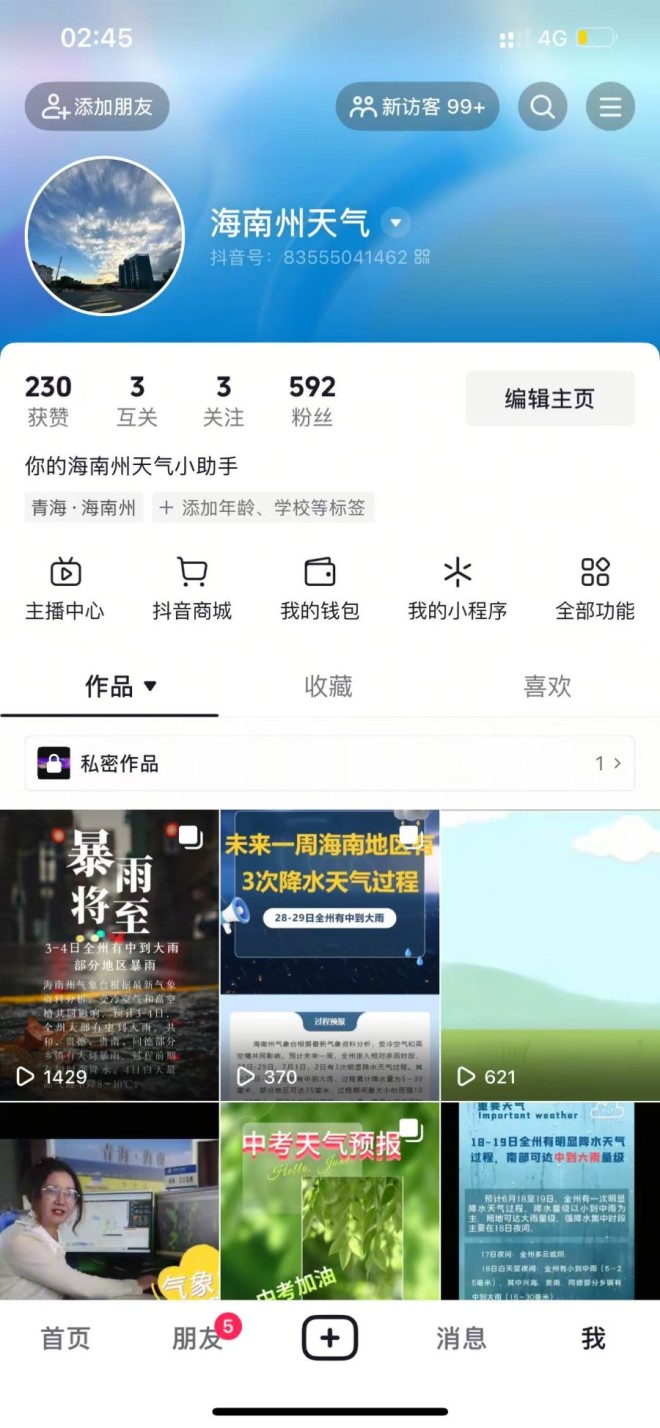This screenshot has width=660, height=1428.
Task: Open the 新访客 99+ visitors list
Action: (417, 107)
